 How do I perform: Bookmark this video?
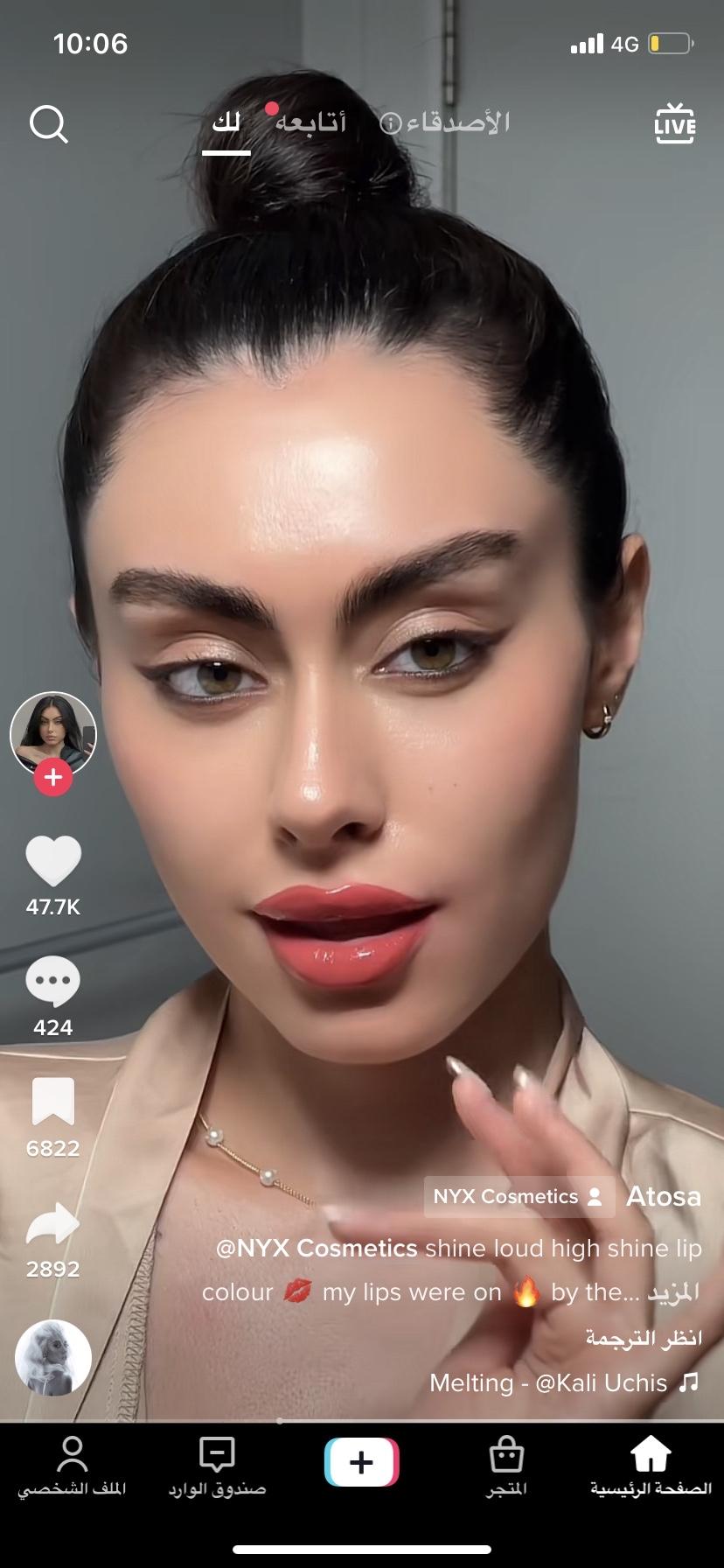tap(52, 1102)
